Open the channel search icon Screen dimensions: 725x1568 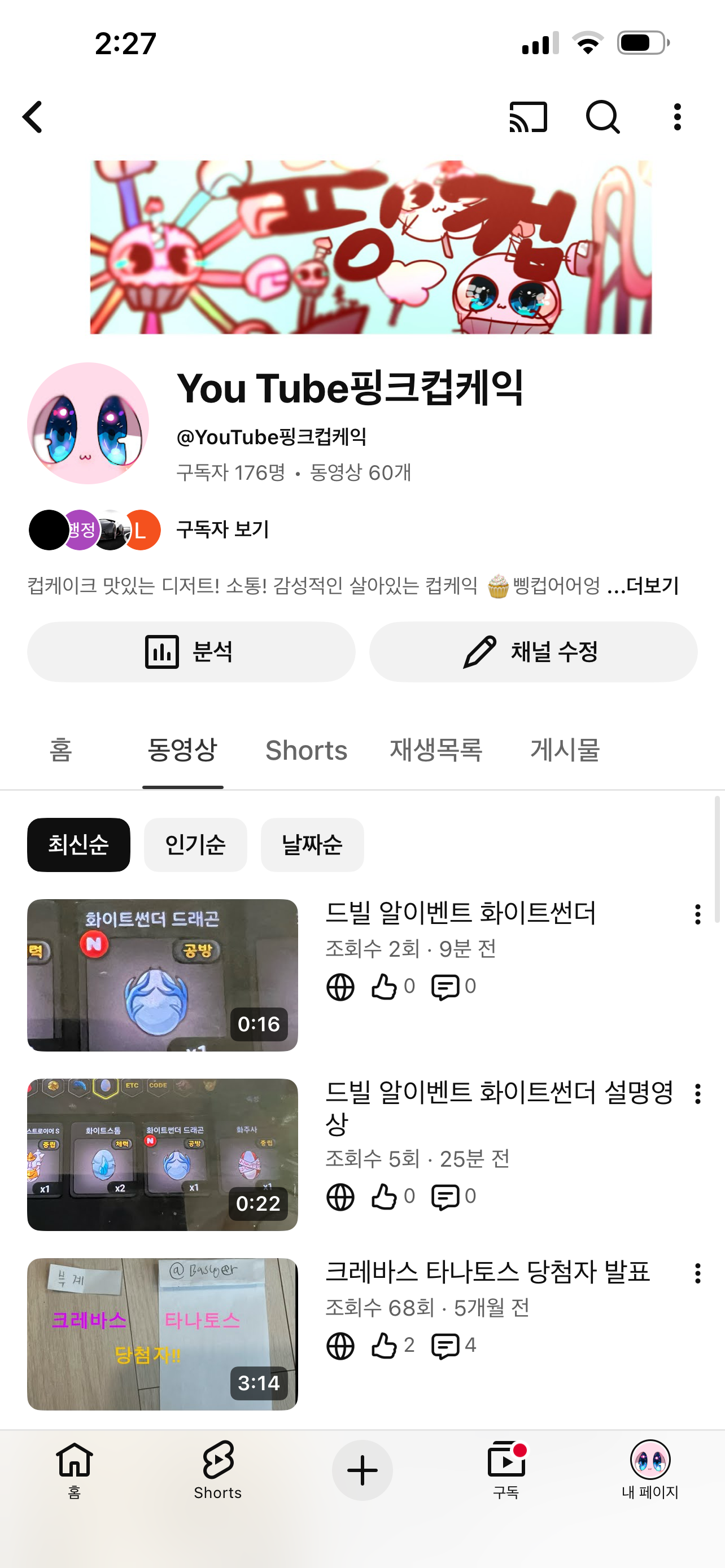click(x=602, y=117)
